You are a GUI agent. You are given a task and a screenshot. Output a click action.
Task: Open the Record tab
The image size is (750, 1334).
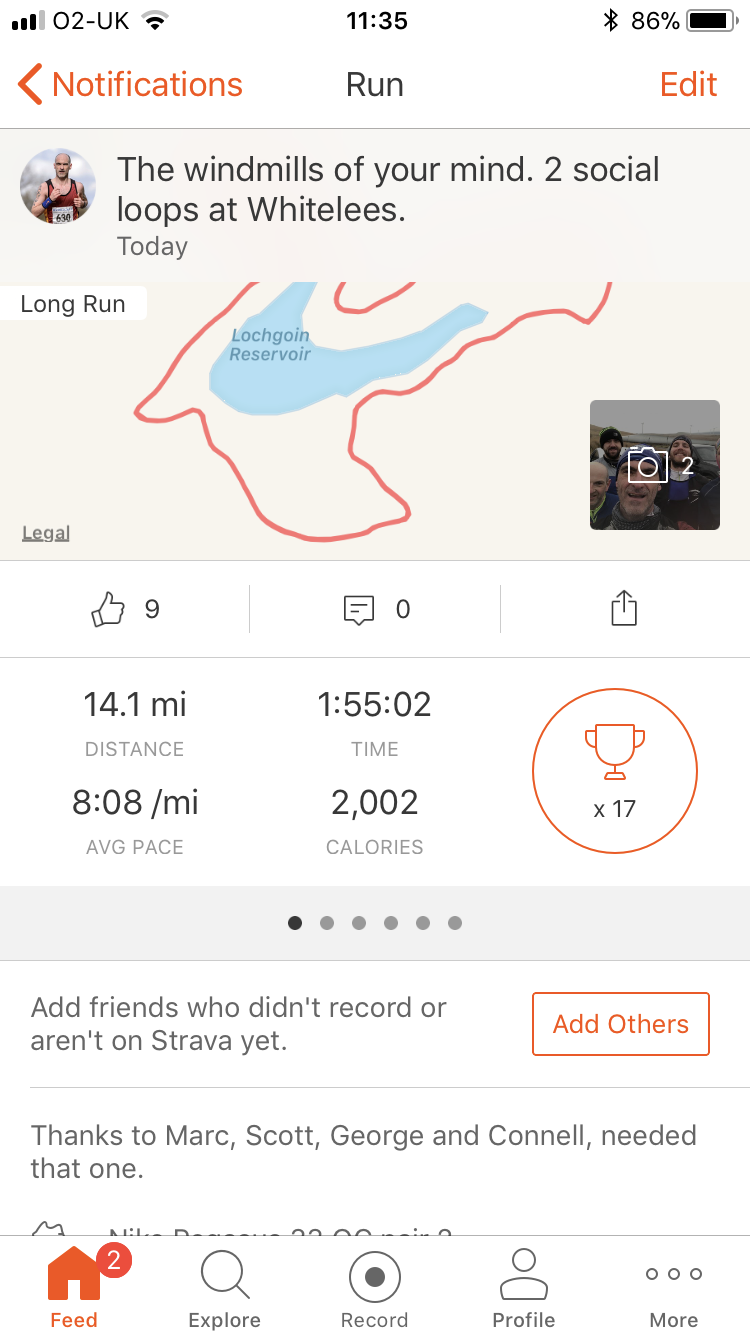click(x=374, y=1290)
